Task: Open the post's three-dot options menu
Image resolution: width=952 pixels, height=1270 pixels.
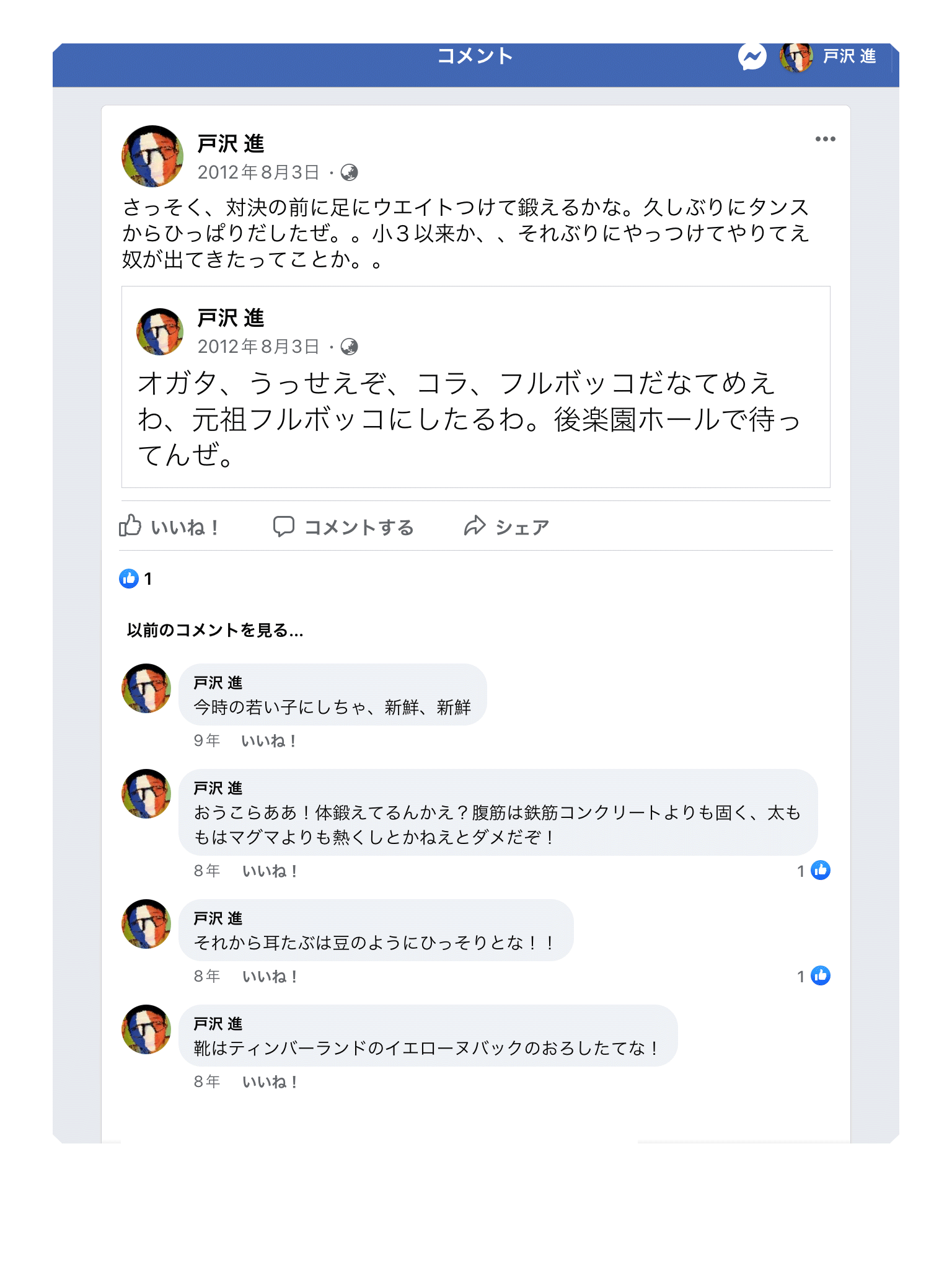Action: click(x=825, y=139)
